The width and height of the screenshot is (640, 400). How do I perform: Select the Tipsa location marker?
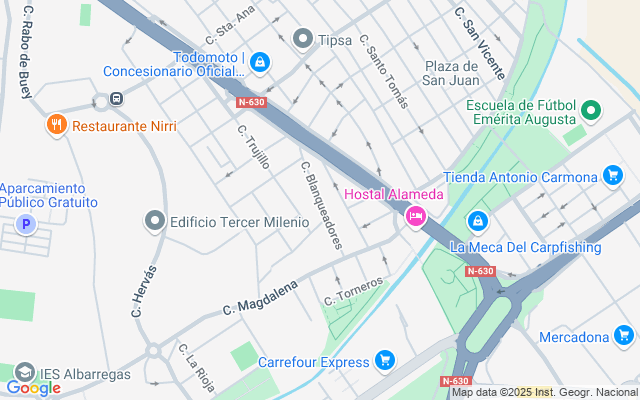tap(303, 39)
